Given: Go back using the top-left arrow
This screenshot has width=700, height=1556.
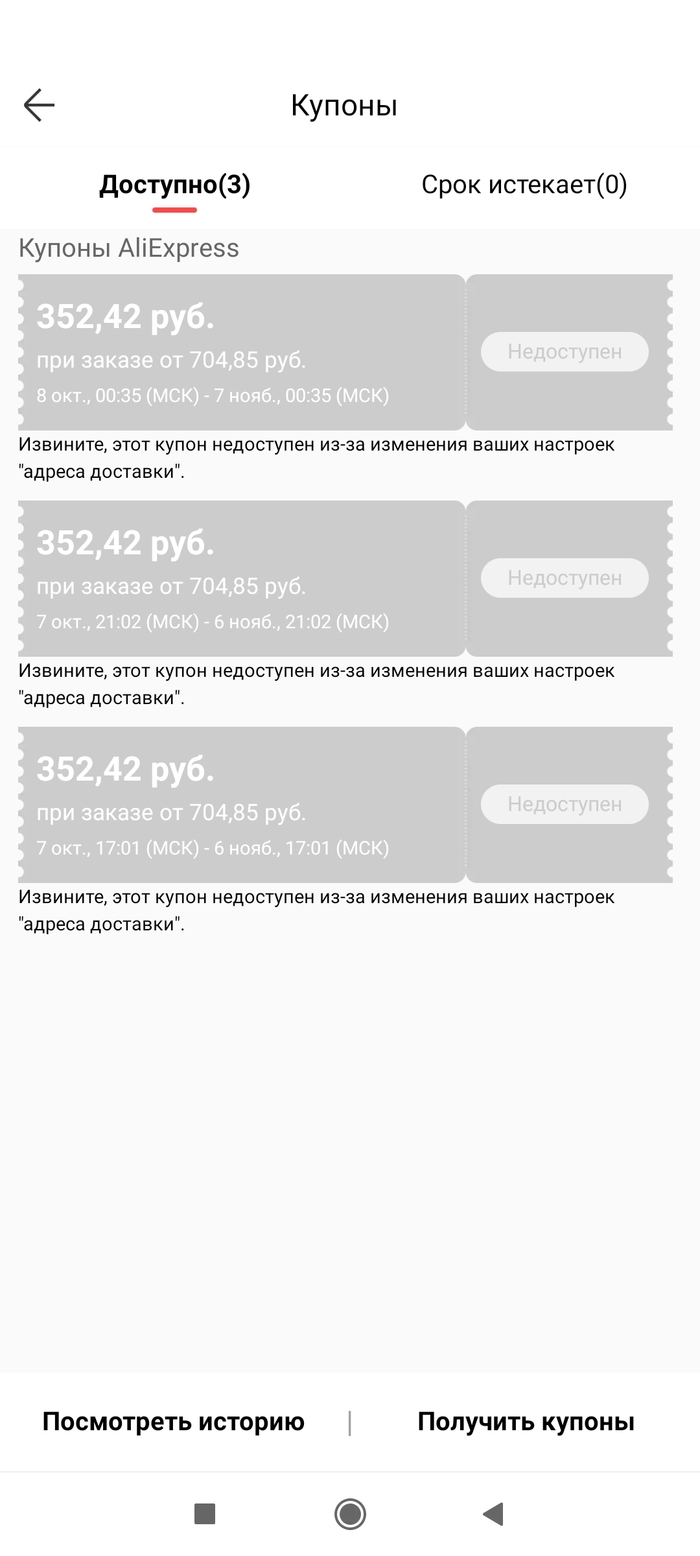Looking at the screenshot, I should click(x=39, y=105).
